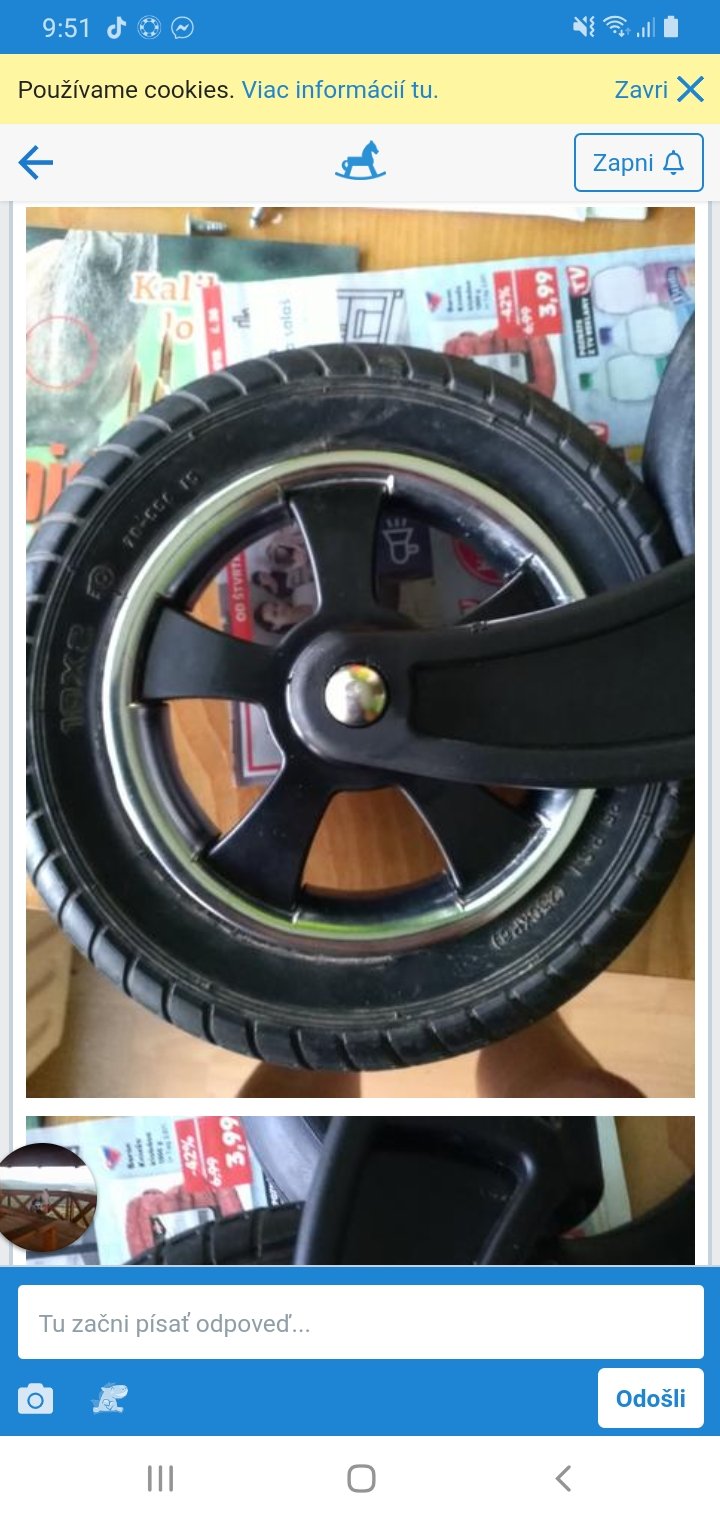
Task: Open the rocking horse home logo
Action: (x=360, y=162)
